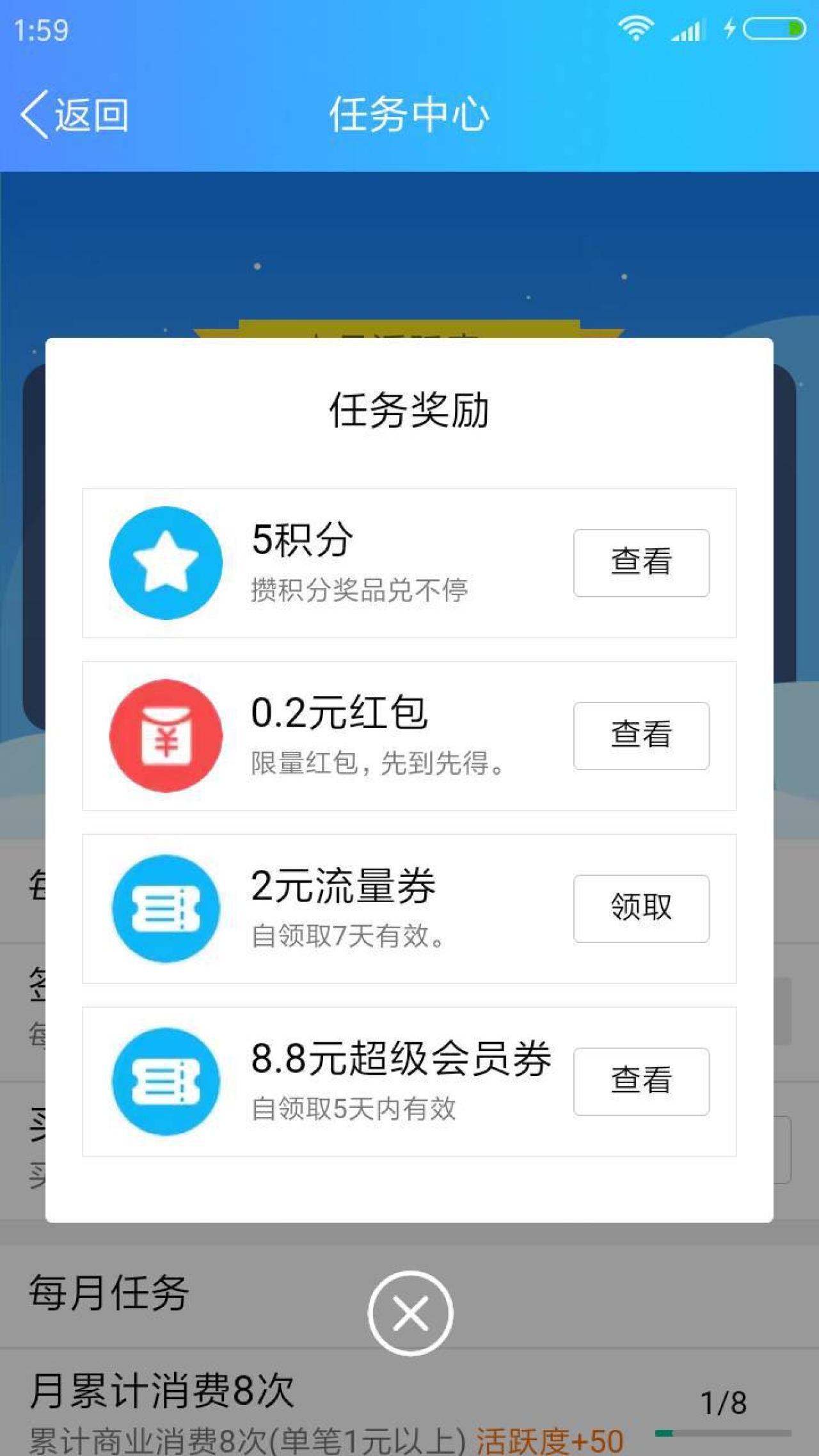The image size is (819, 1456).
Task: Claim the 2元流量券 coupon
Action: tap(640, 908)
